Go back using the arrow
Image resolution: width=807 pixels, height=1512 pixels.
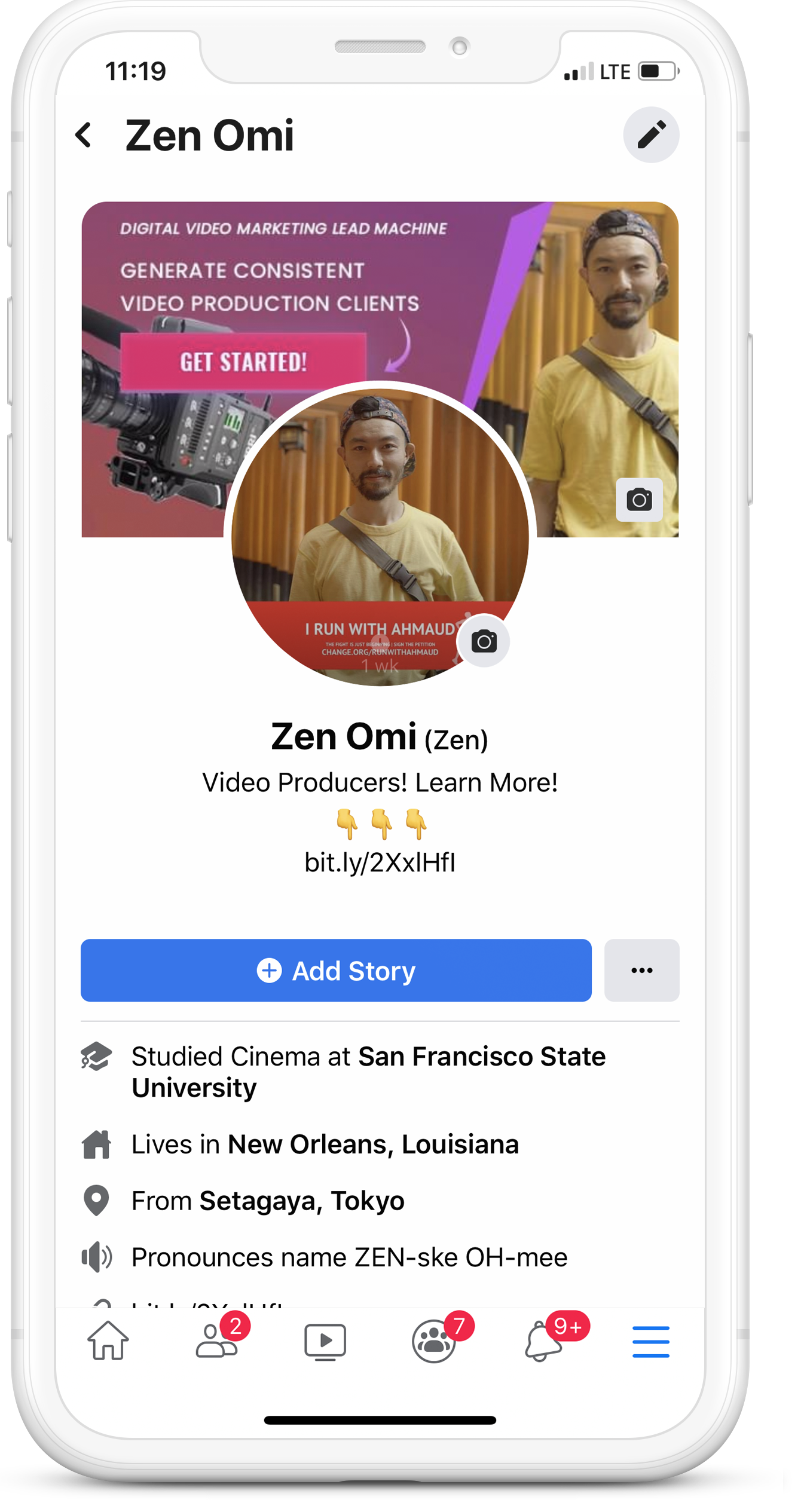[84, 135]
